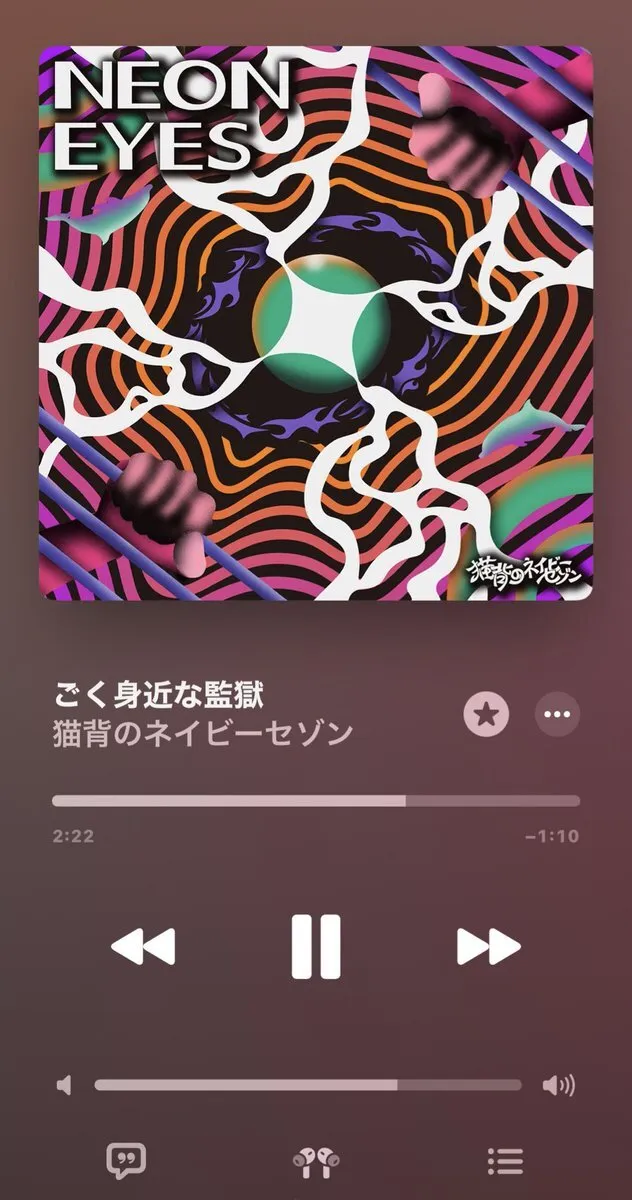Tap the playback progress bar
This screenshot has width=632, height=1200.
click(316, 801)
